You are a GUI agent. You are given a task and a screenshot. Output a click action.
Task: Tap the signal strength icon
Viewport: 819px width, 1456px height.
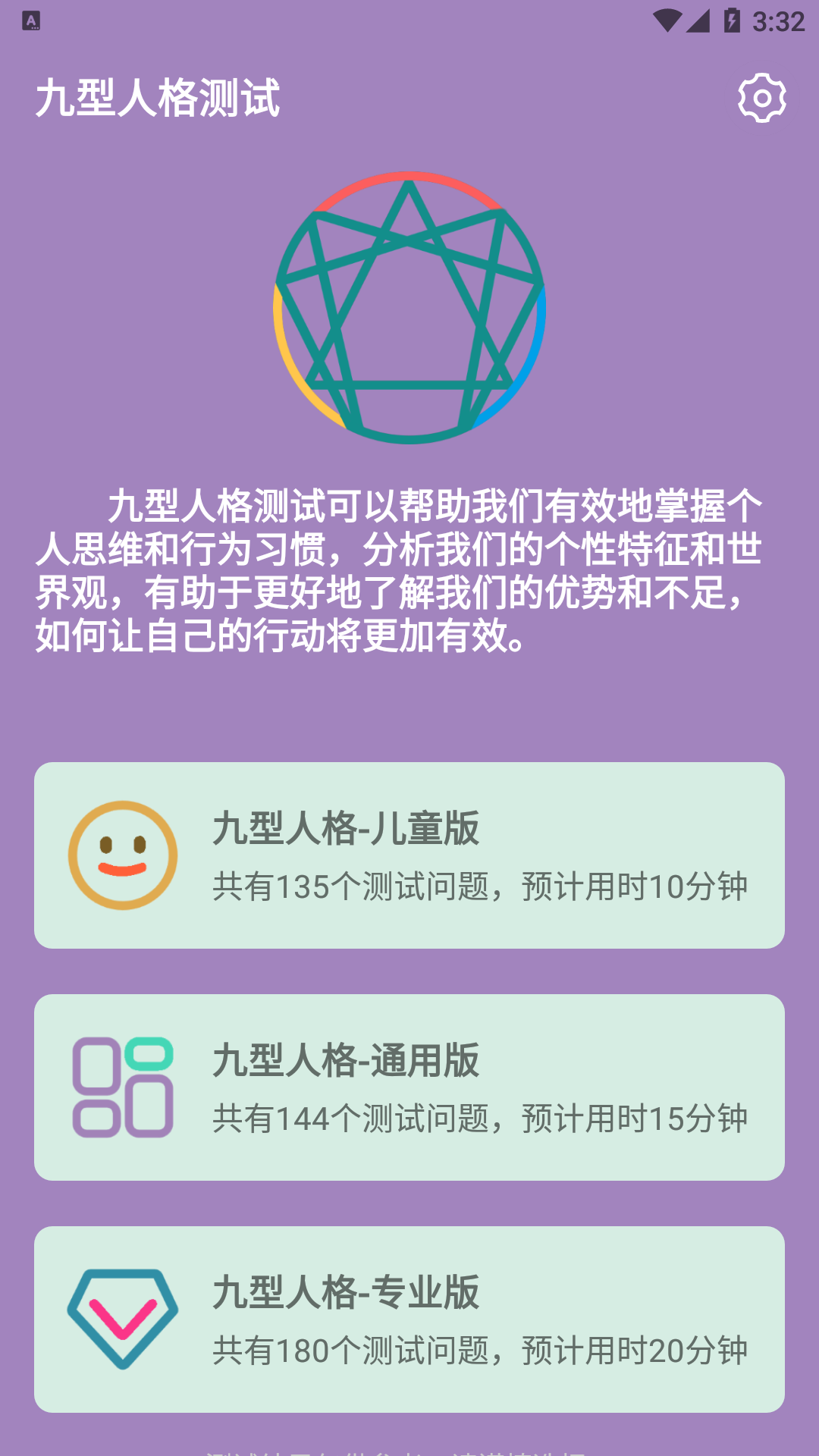point(699,22)
